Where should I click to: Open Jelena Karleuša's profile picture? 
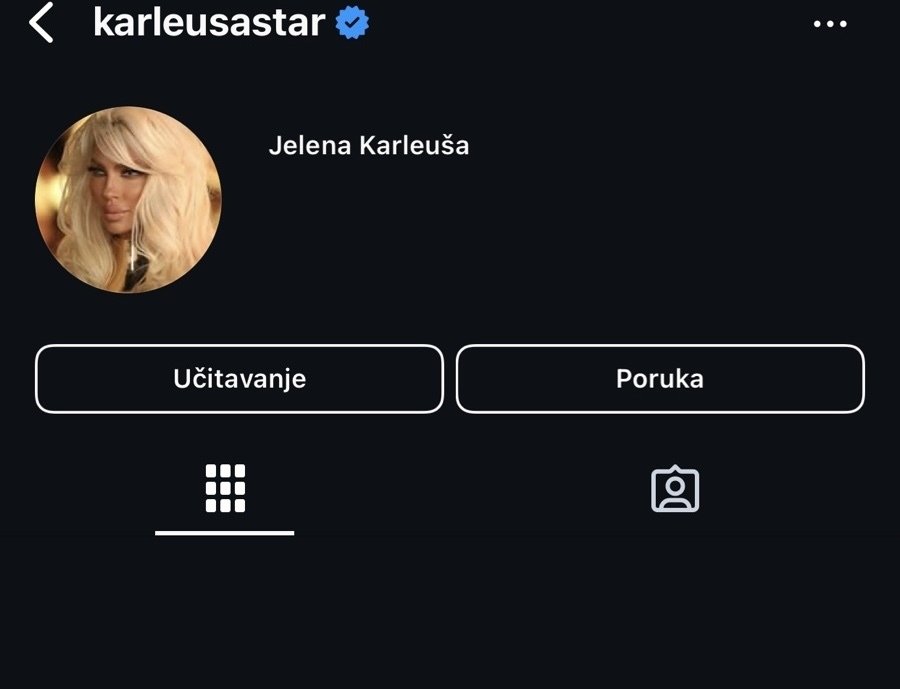click(x=128, y=200)
